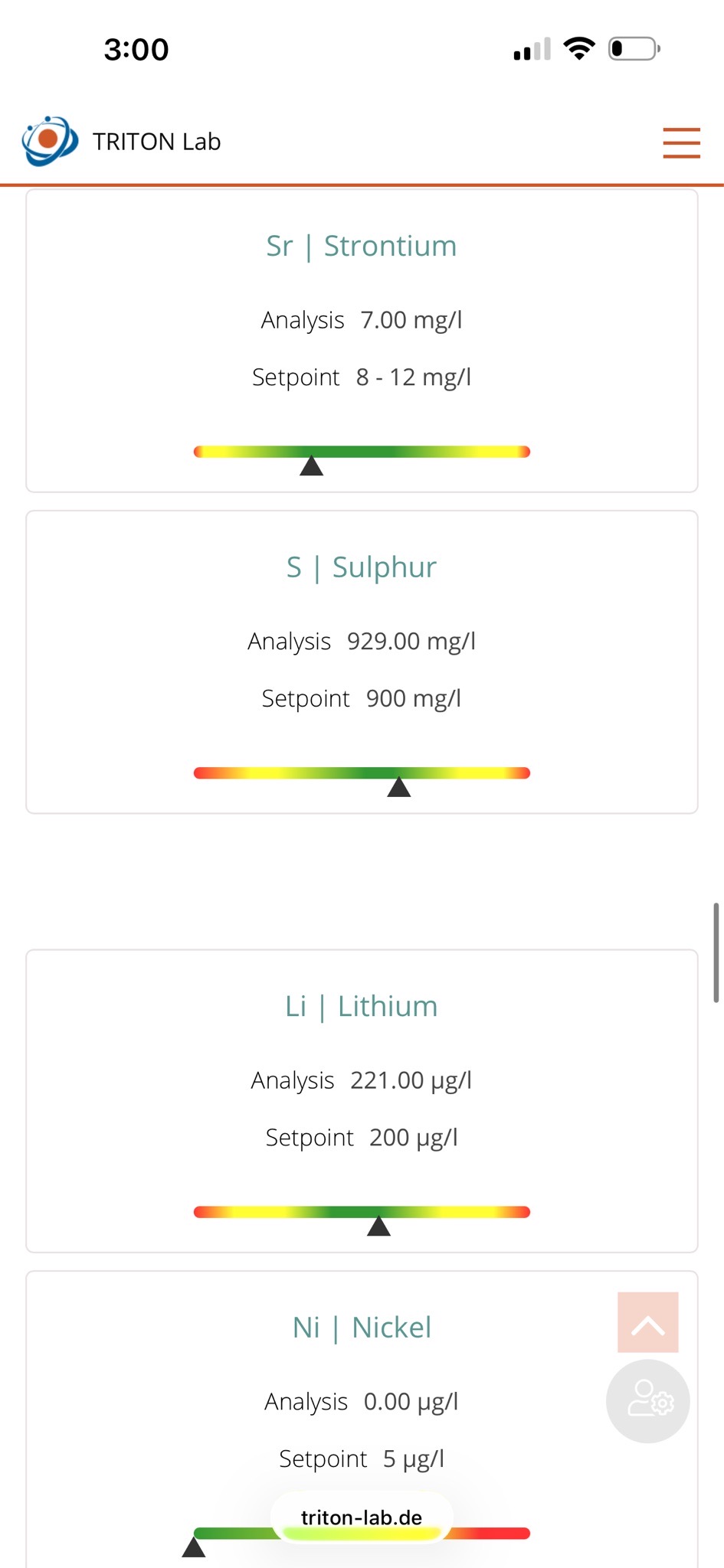Open the hamburger navigation menu
This screenshot has height=1568, width=724.
pos(681,142)
